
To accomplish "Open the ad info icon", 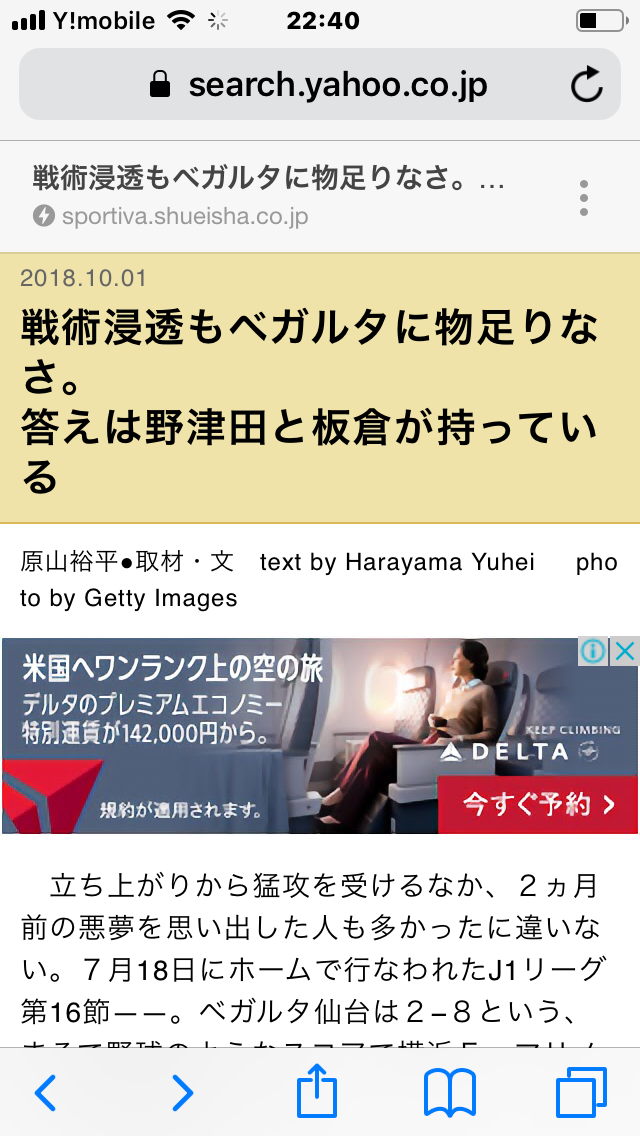I will pyautogui.click(x=593, y=652).
